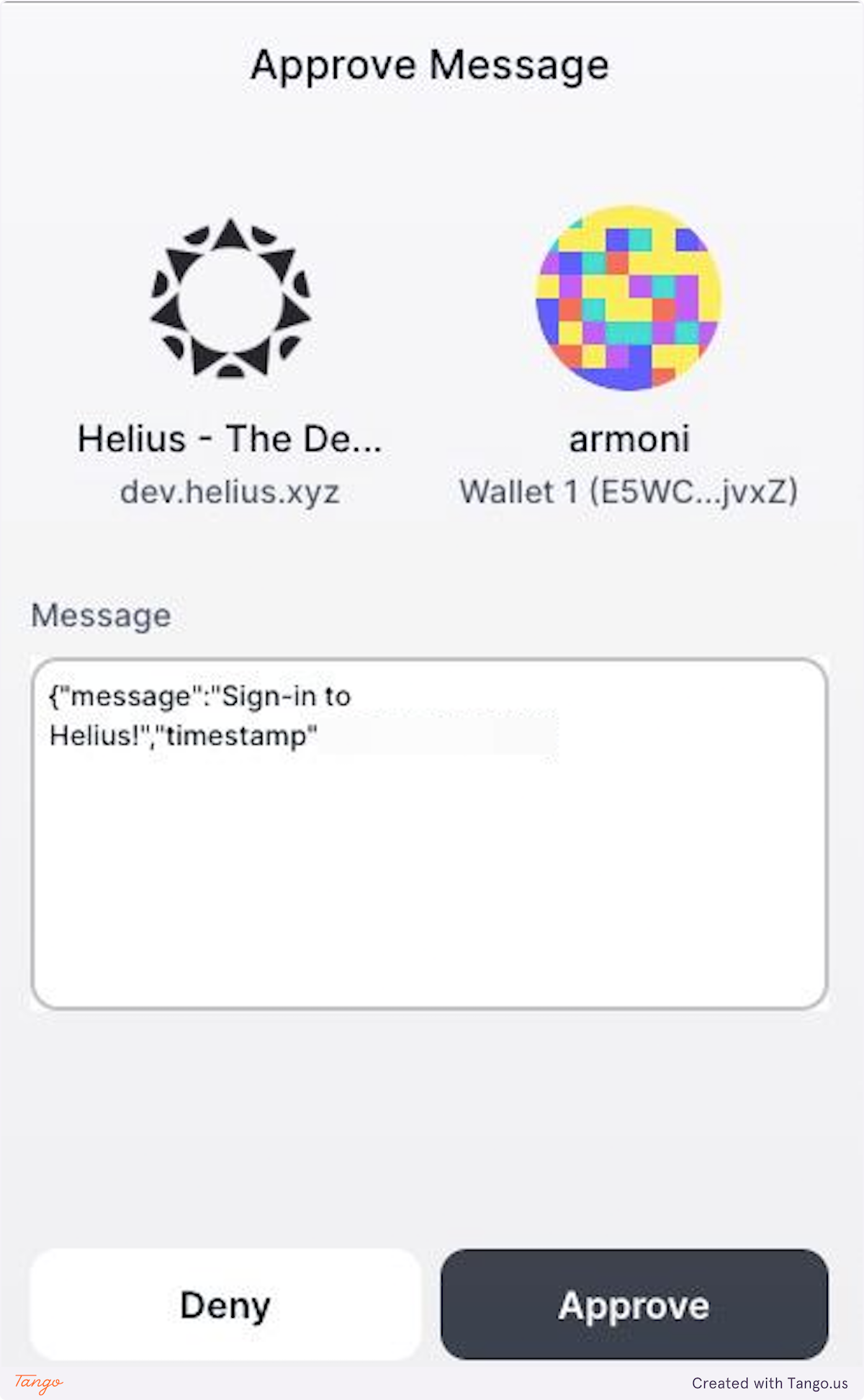Viewport: 864px width, 1400px height.
Task: Click the Approve Message dialog title
Action: click(431, 65)
